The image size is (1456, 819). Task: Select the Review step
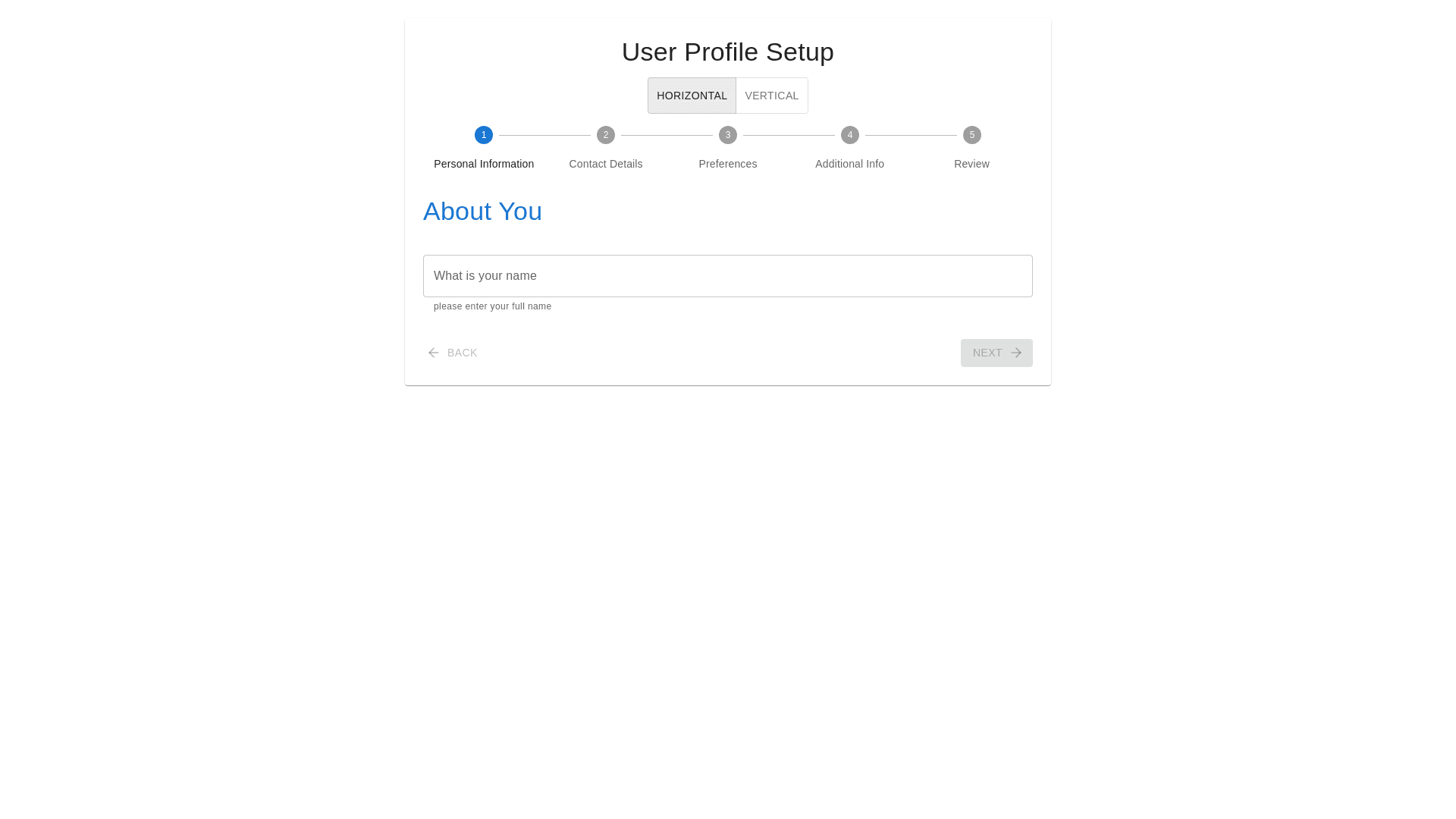(971, 149)
